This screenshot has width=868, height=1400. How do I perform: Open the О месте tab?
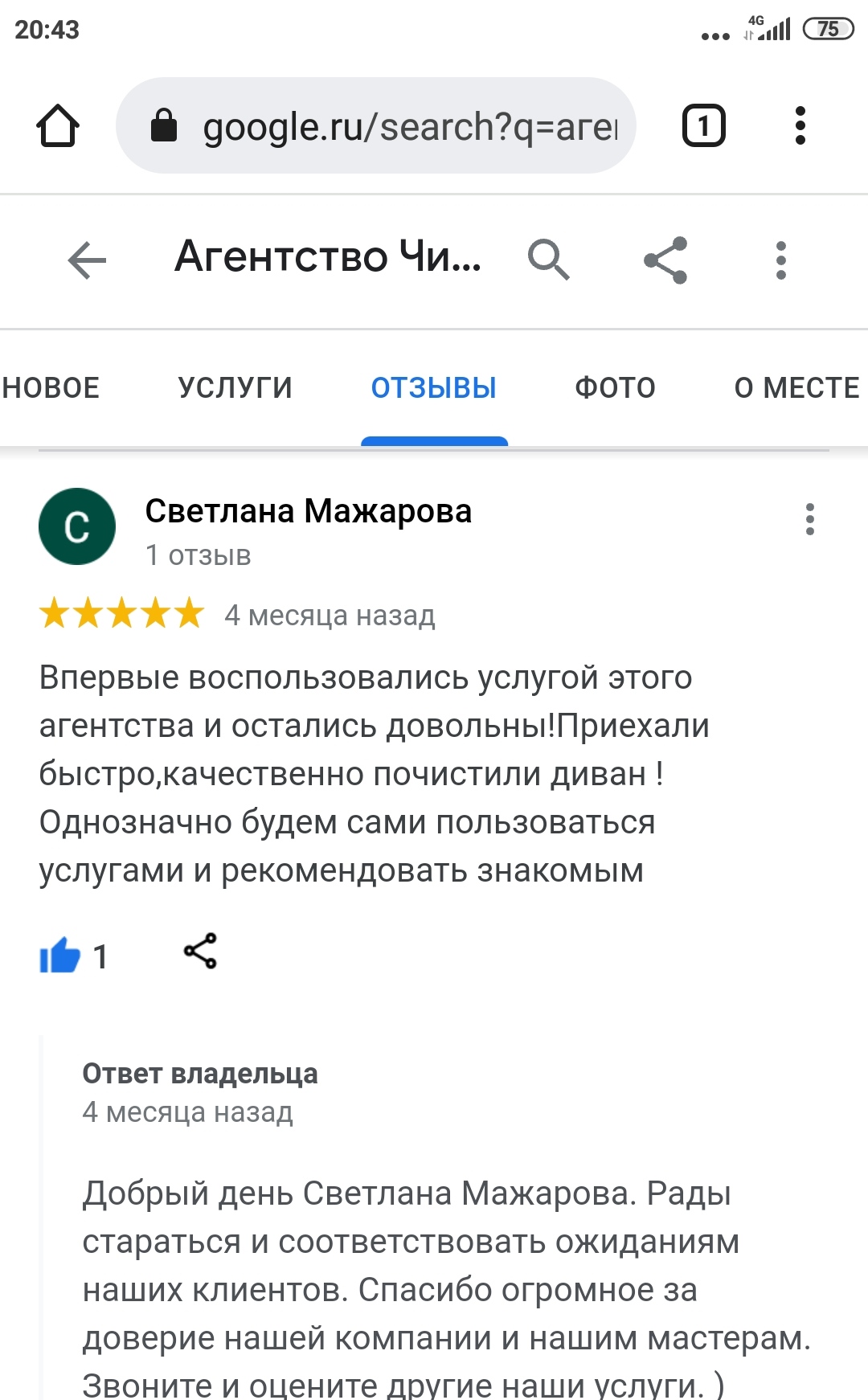click(x=796, y=388)
